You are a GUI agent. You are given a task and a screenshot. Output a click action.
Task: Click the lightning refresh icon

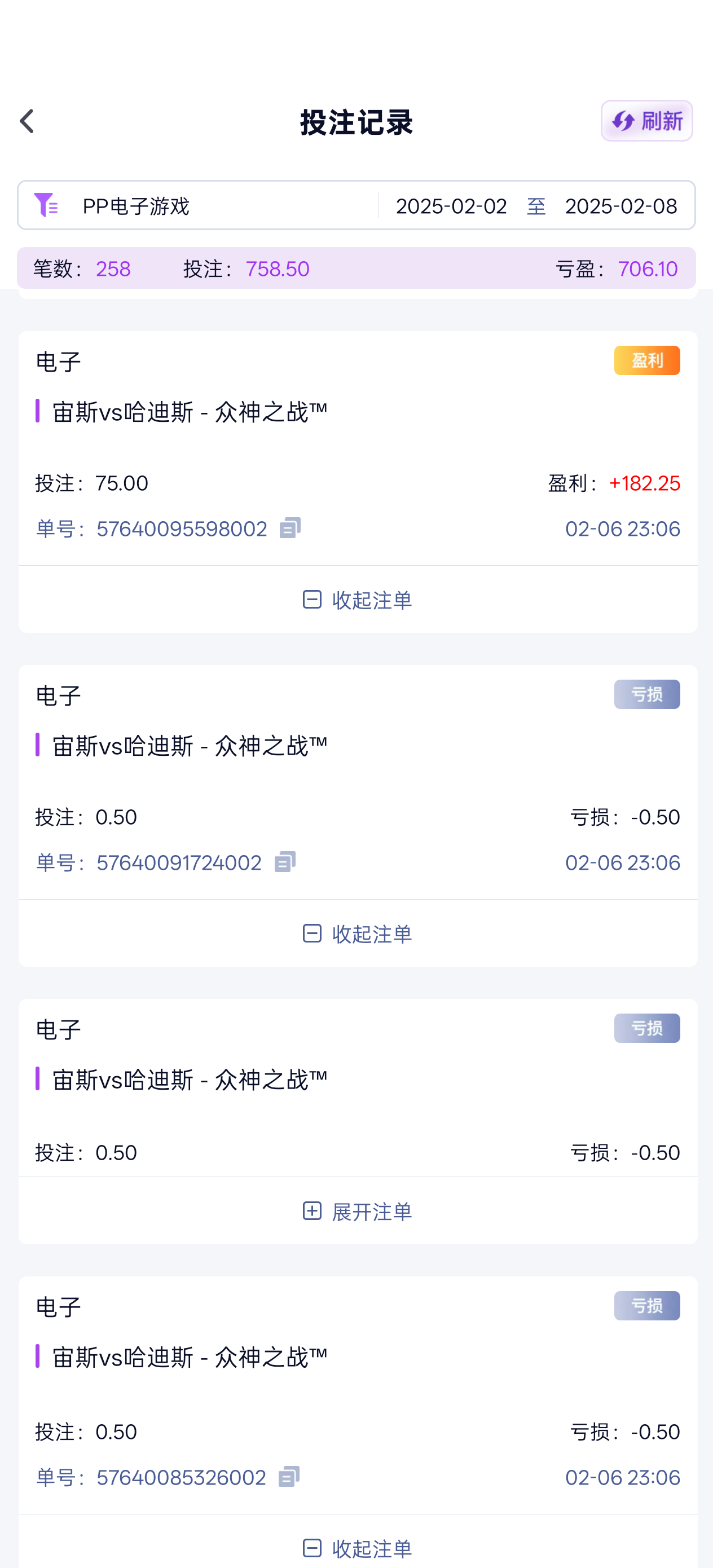623,121
